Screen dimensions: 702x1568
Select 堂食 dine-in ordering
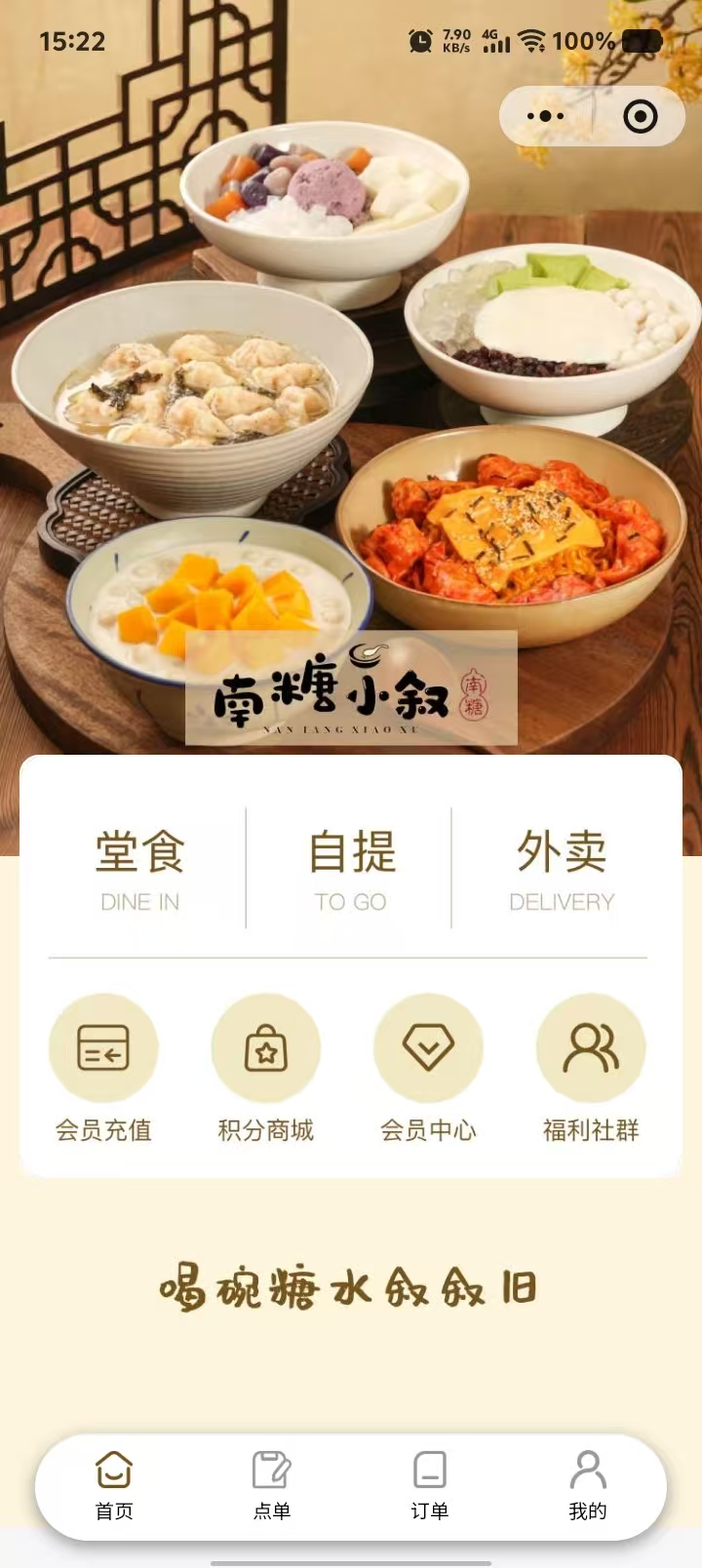point(140,869)
